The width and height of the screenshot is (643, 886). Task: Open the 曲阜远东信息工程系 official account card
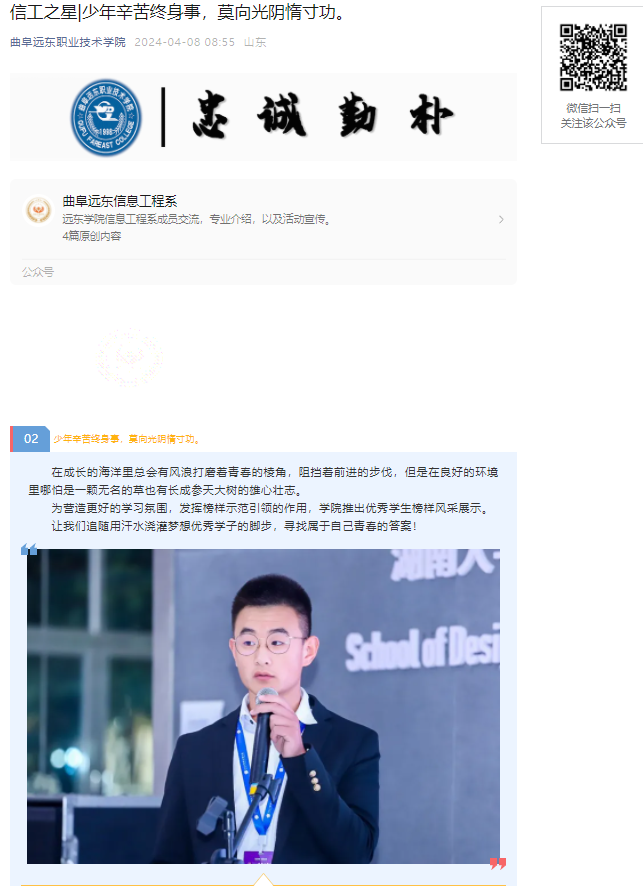[263, 219]
